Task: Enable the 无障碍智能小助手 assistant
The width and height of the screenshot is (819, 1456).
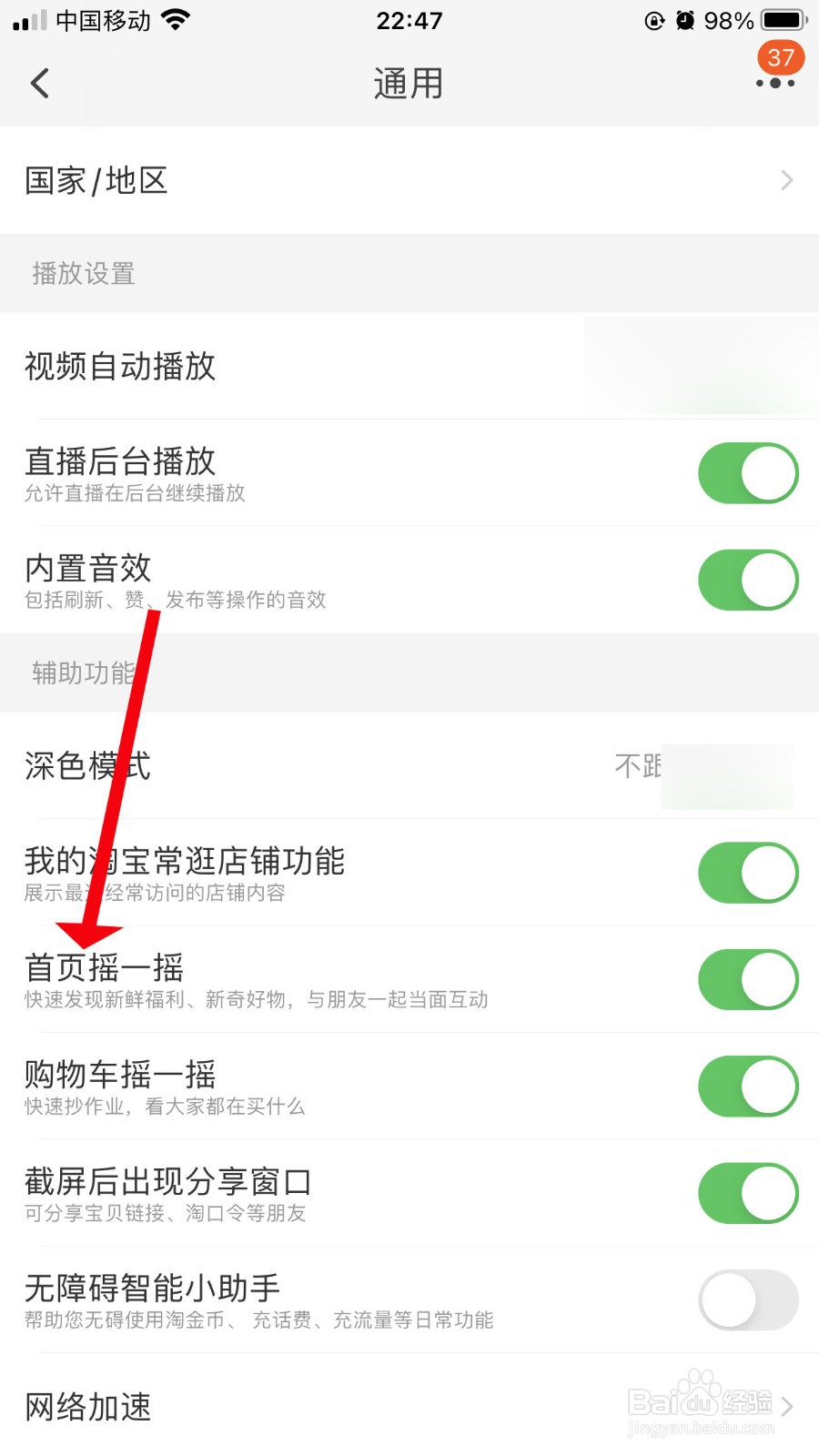Action: [x=748, y=1299]
